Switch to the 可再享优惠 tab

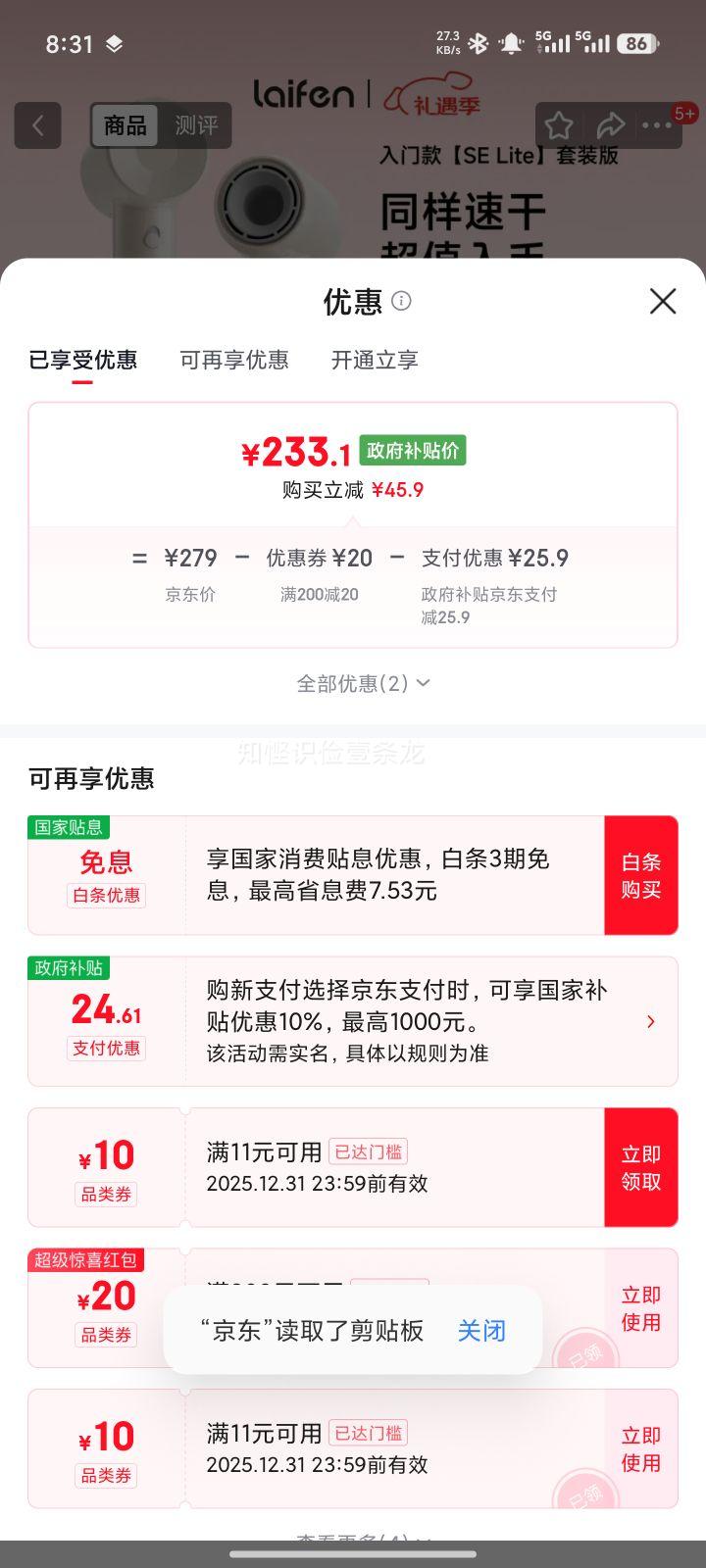coord(233,361)
